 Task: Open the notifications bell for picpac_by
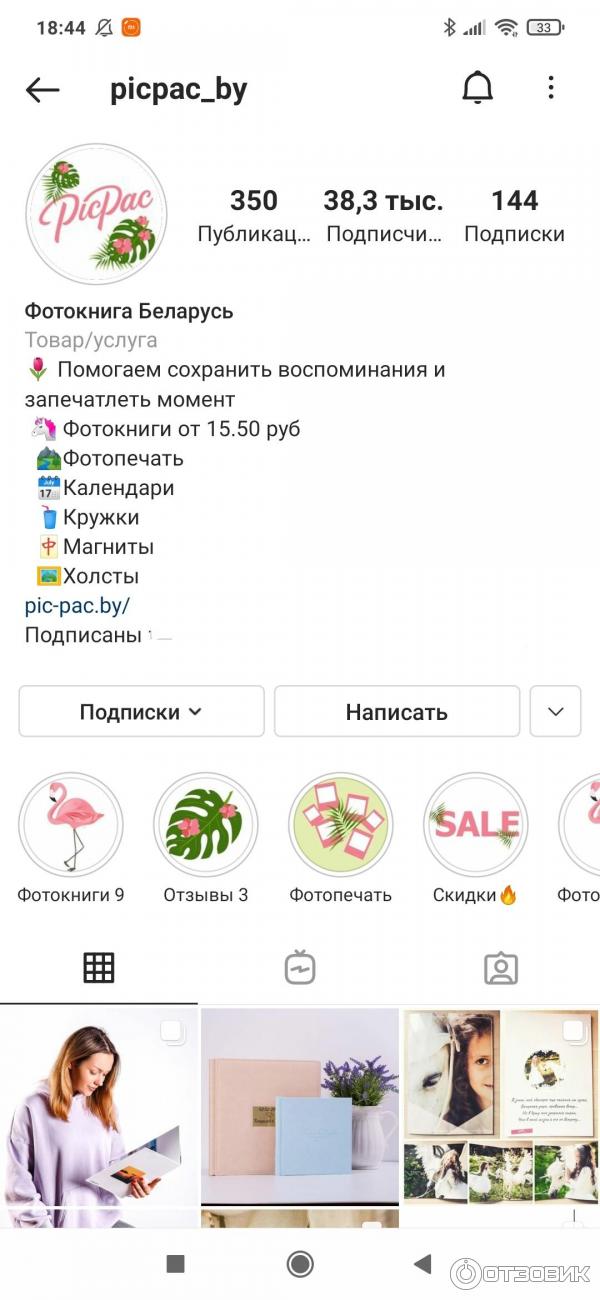pos(477,89)
